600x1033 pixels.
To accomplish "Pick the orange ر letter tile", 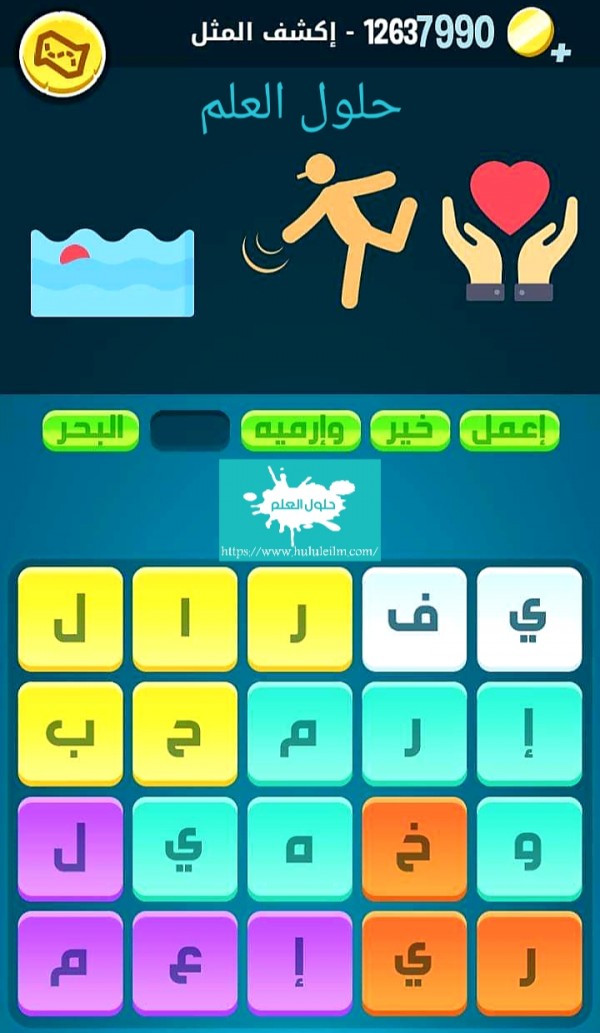I will click(529, 963).
